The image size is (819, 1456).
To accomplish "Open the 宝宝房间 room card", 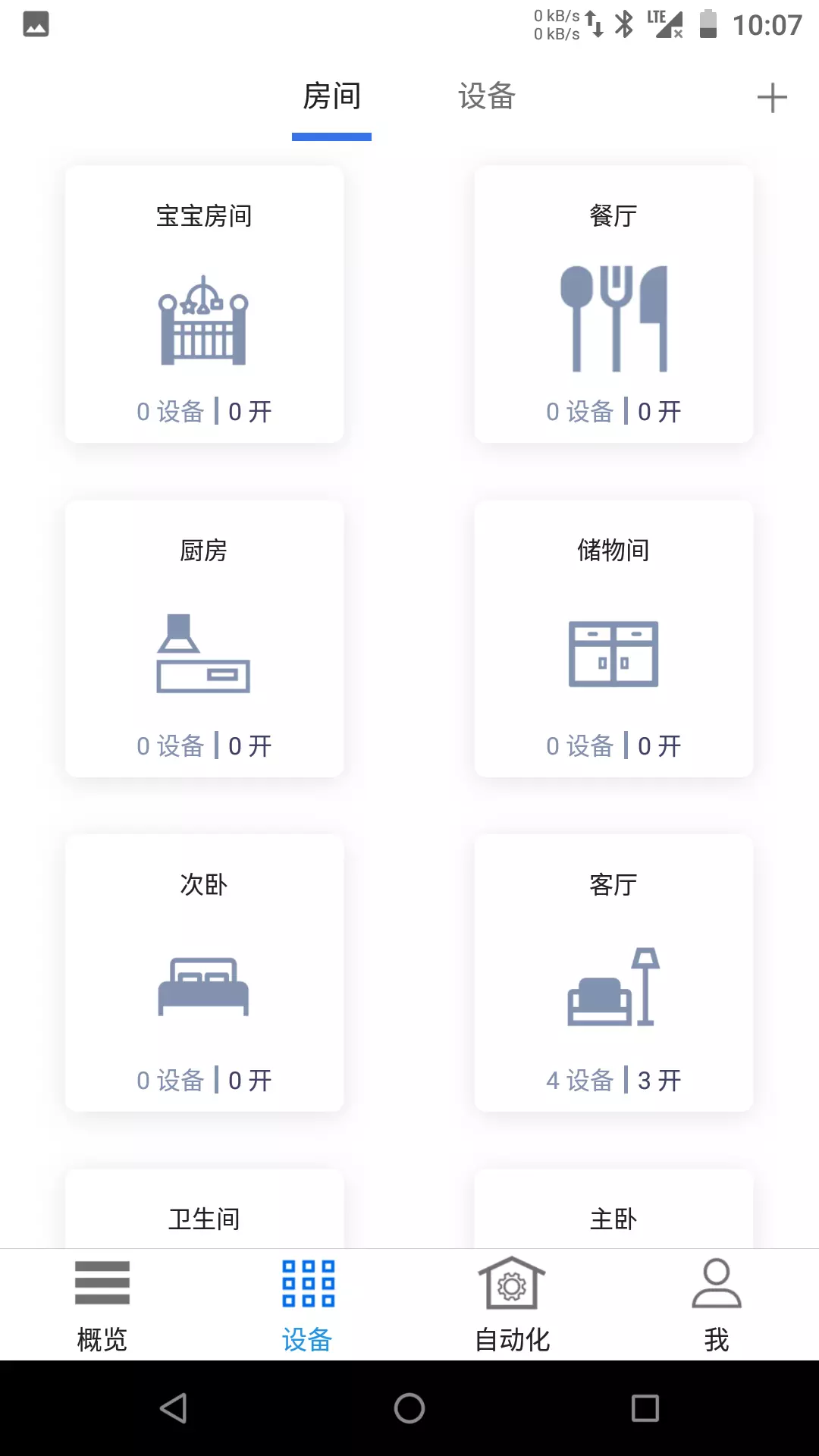I will [x=205, y=304].
